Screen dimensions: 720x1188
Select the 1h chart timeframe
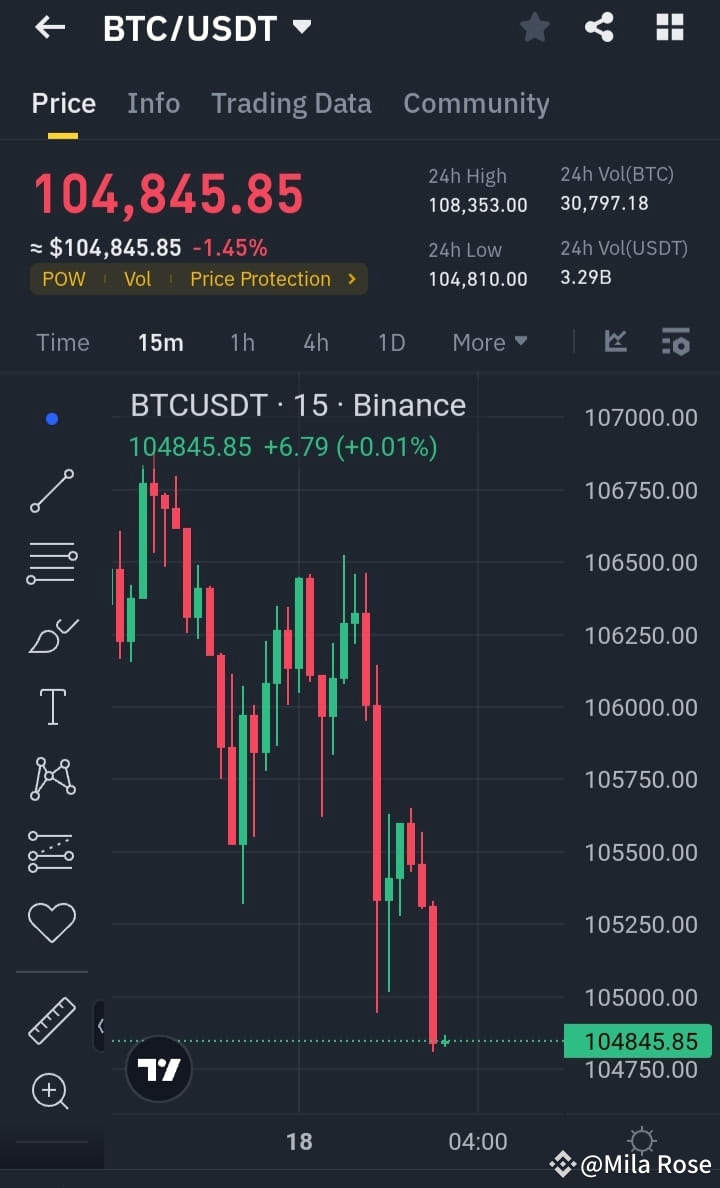[242, 342]
